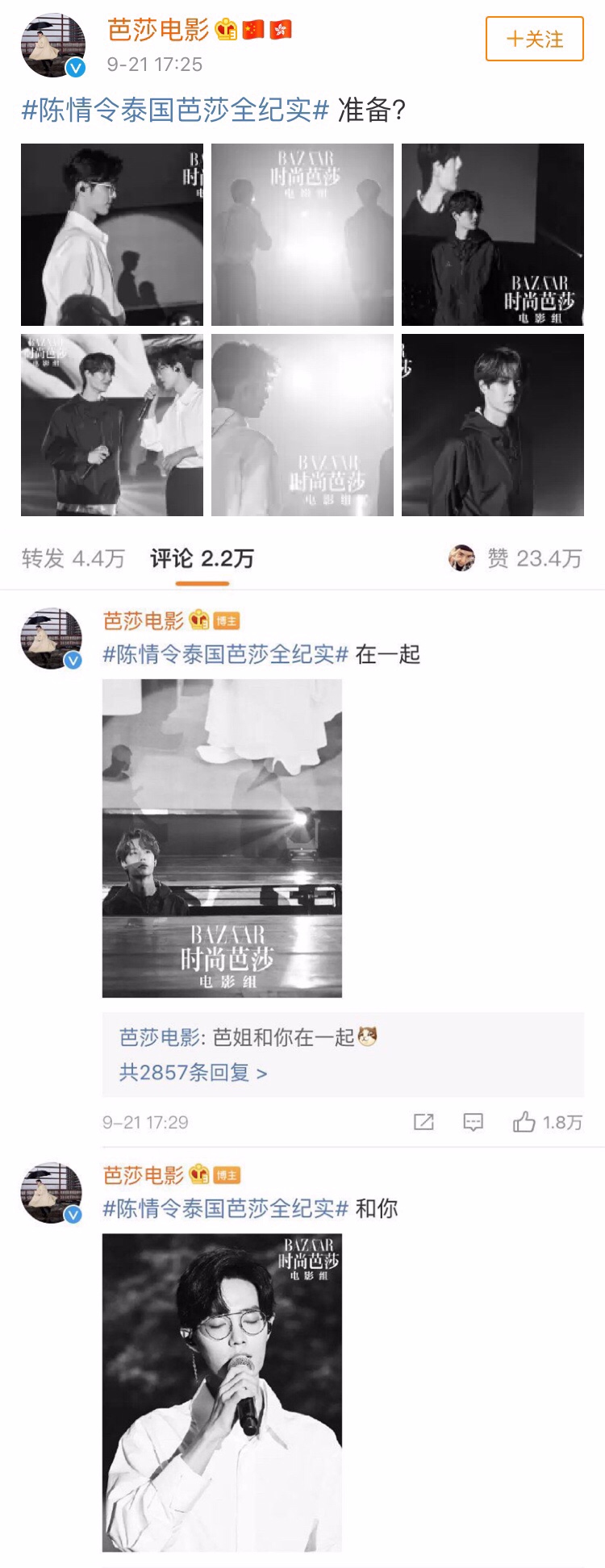Open the image in the 在一起 comment
The width and height of the screenshot is (605, 1568).
[222, 838]
